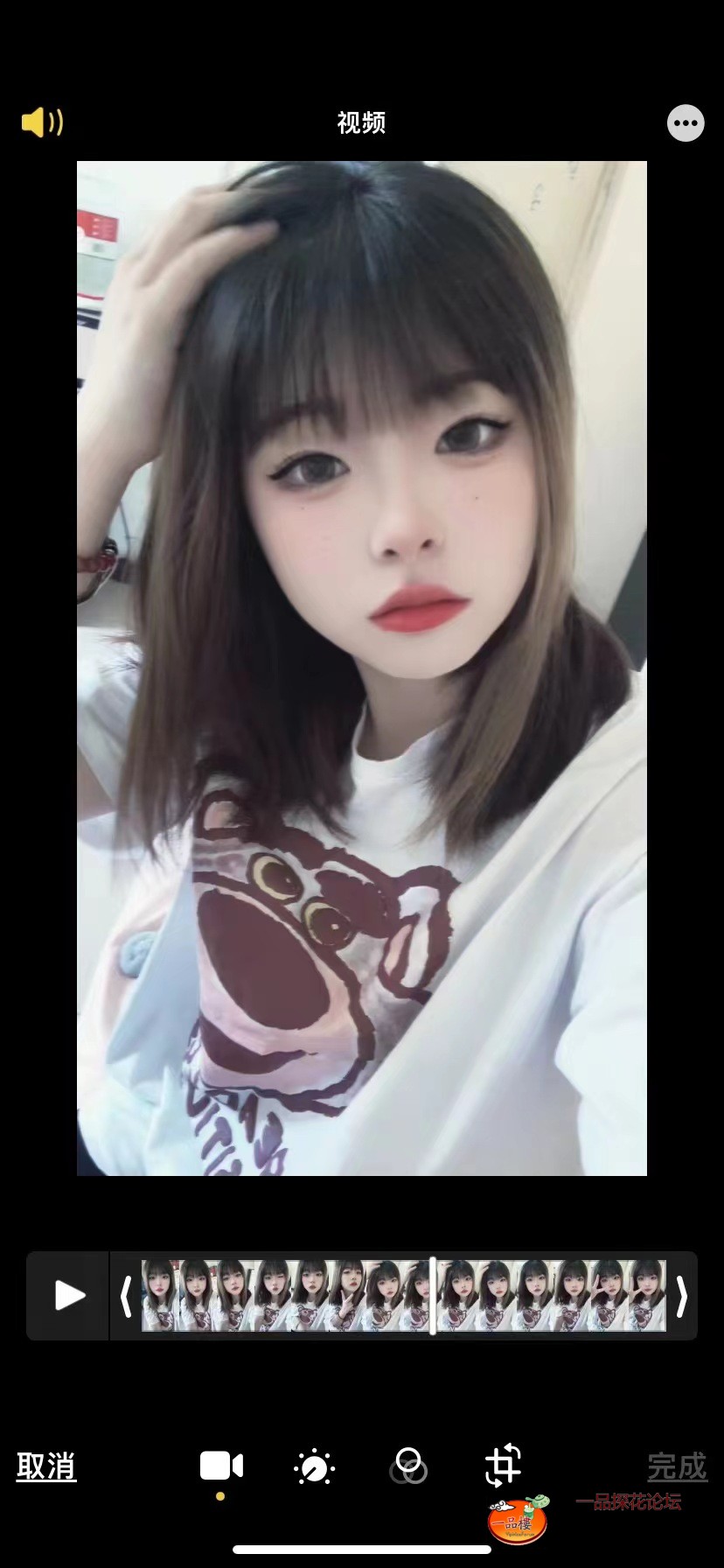The image size is (724, 1568).
Task: Mute the video sound
Action: coord(42,122)
